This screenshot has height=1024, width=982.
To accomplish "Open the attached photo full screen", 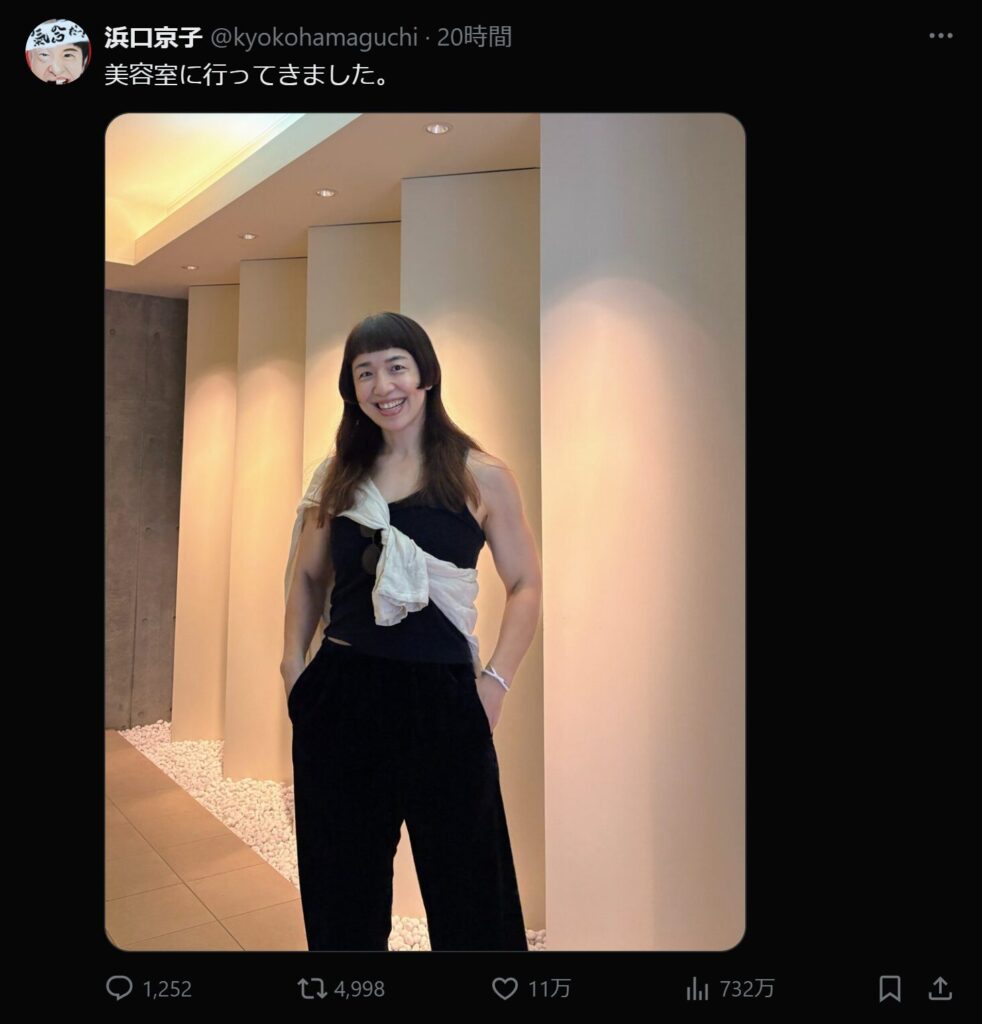I will pos(425,531).
